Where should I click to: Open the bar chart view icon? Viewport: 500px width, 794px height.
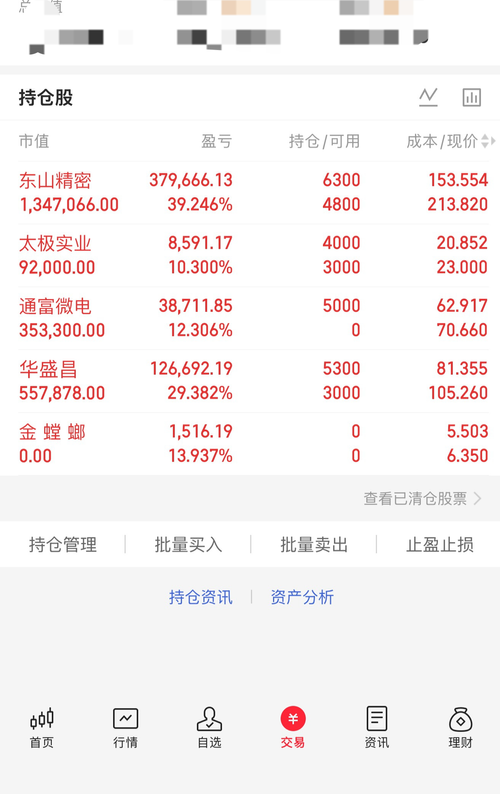472,97
